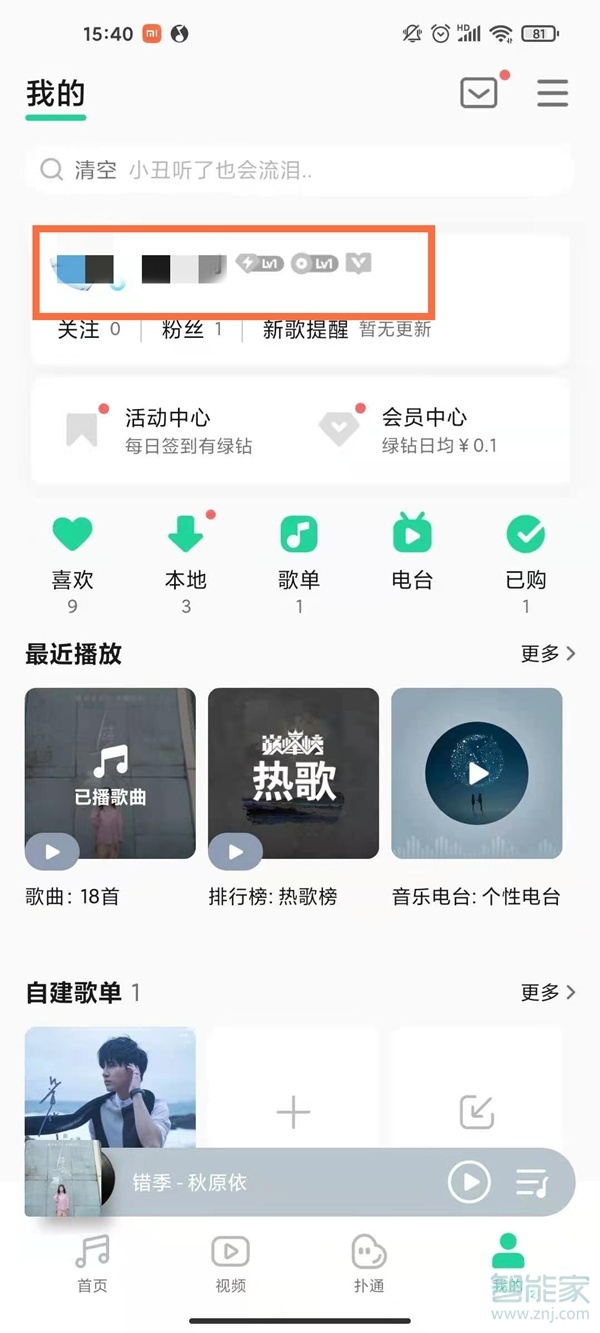Image resolution: width=600 pixels, height=1333 pixels.
Task: Switch to the 首页 tab
Action: point(92,1263)
